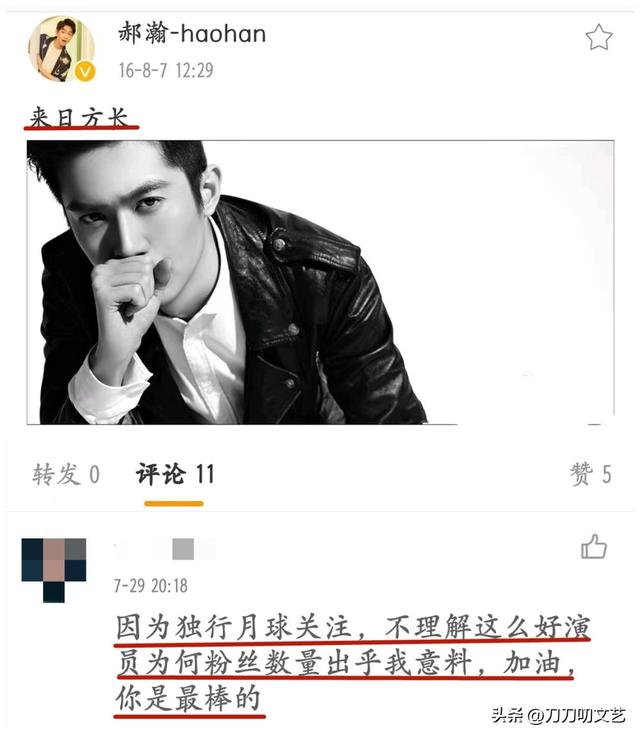Open the black-and-white photo in the post

tap(320, 282)
